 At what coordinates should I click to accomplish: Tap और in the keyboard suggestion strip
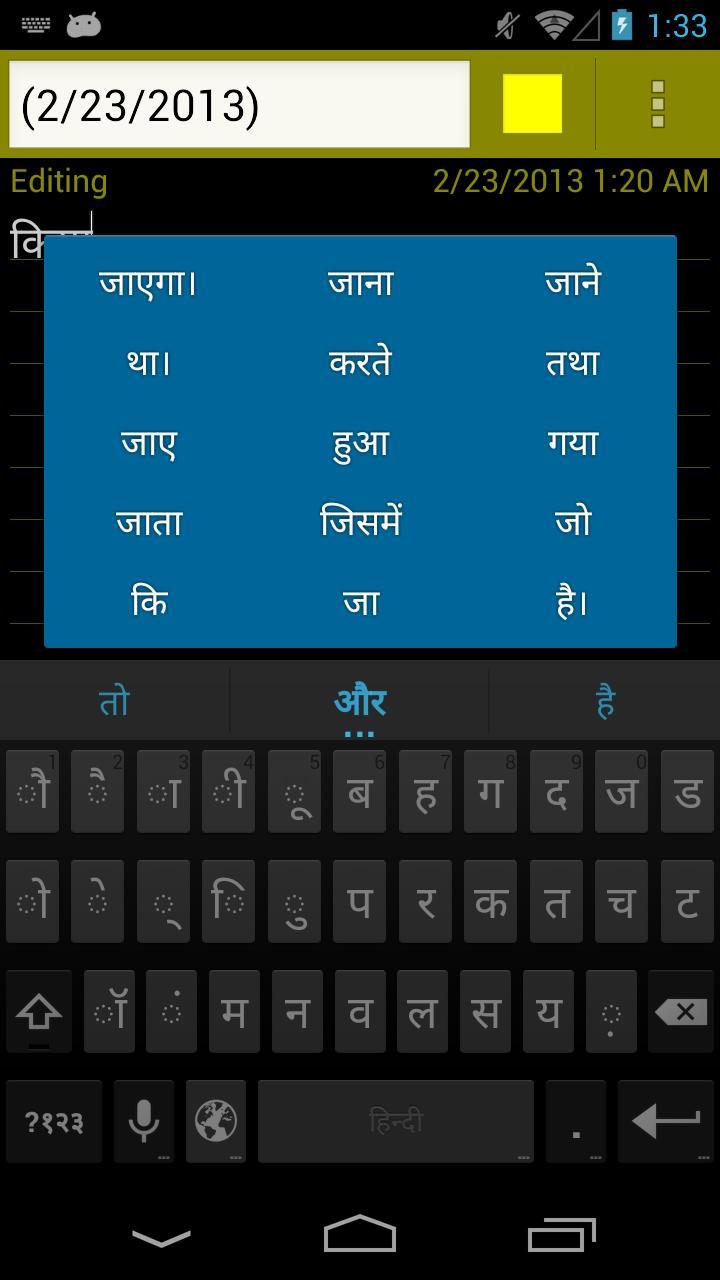(x=360, y=702)
